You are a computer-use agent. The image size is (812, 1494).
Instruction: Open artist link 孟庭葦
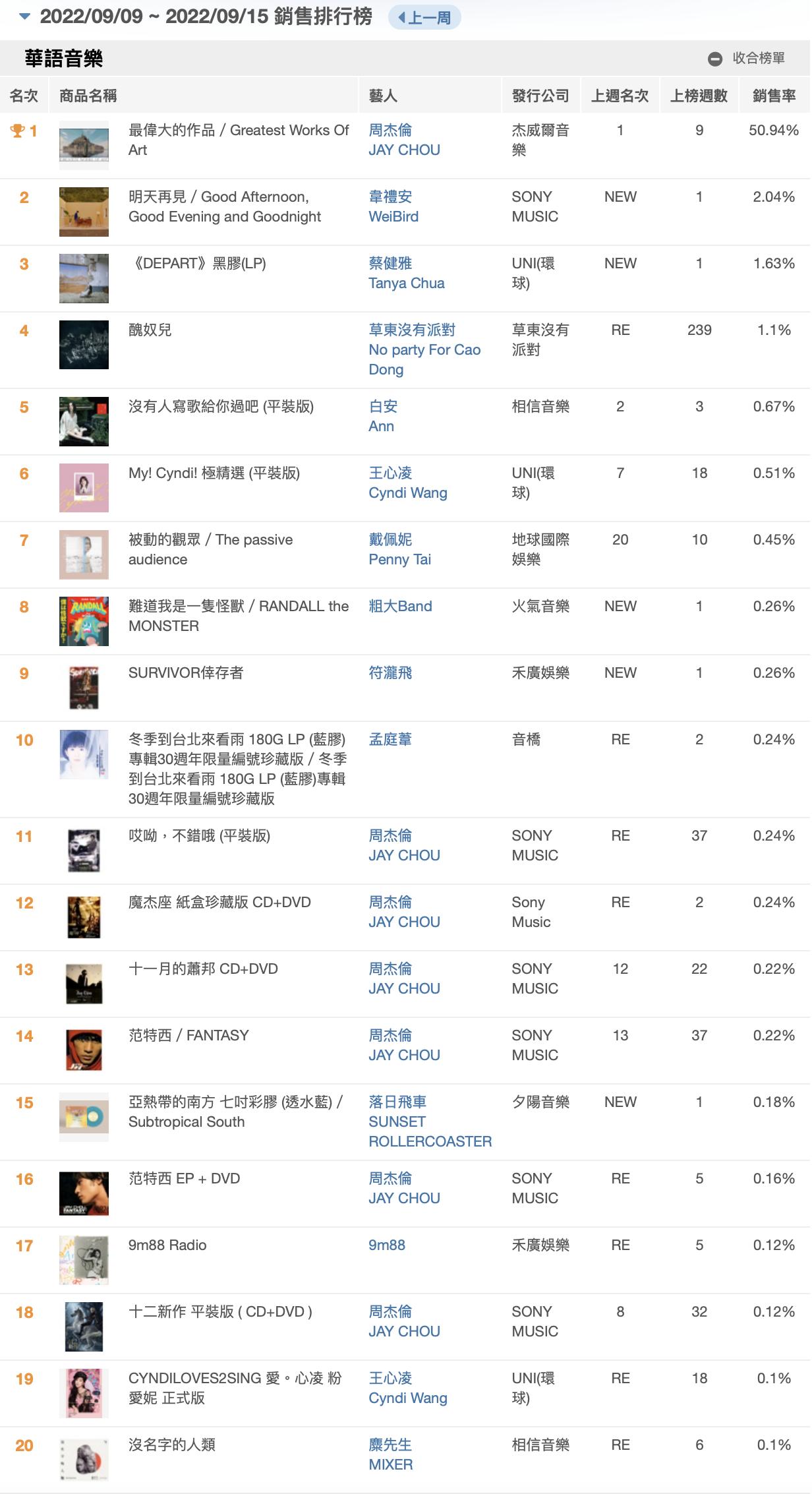pyautogui.click(x=390, y=739)
